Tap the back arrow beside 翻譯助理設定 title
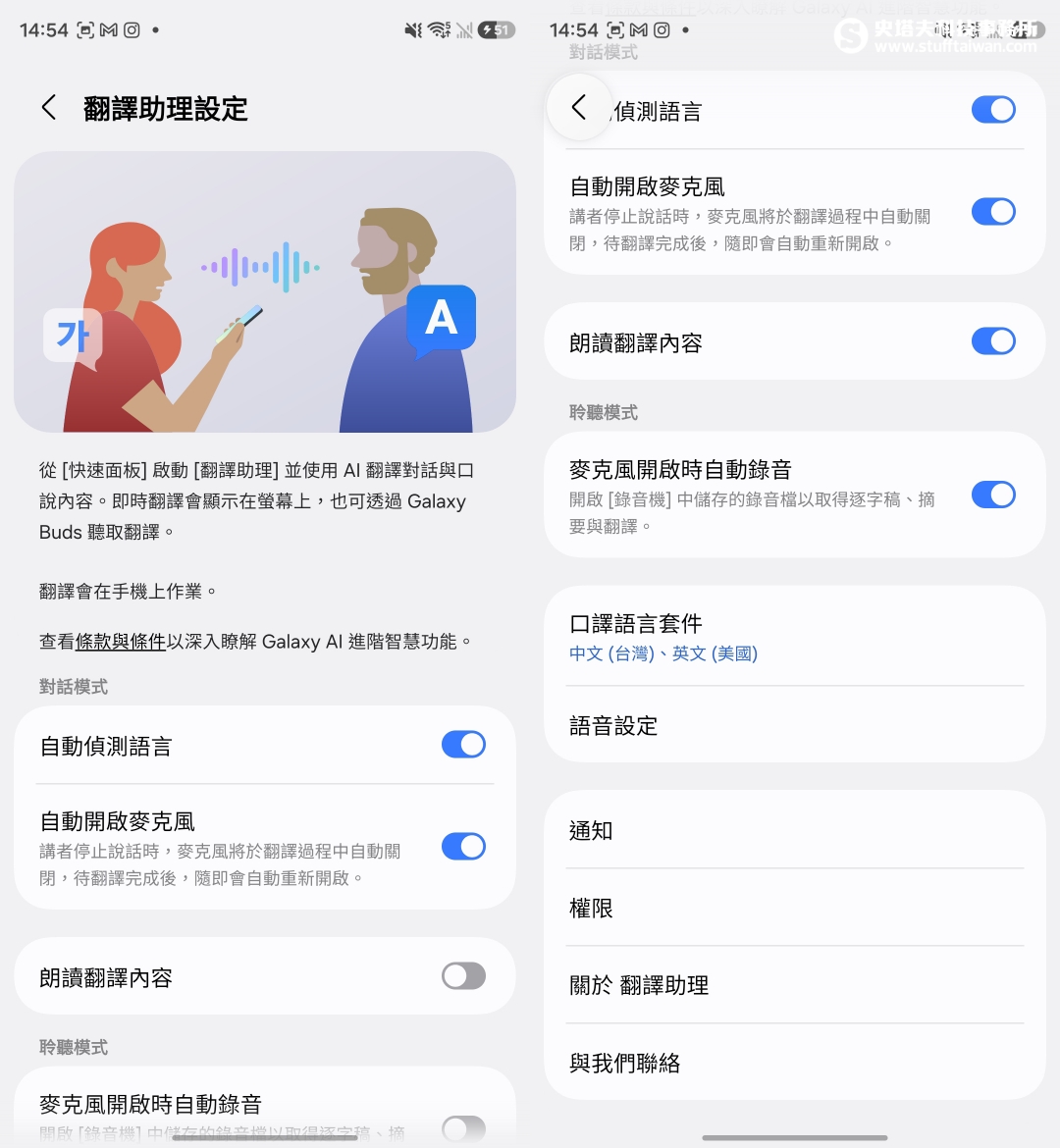The width and height of the screenshot is (1060, 1148). click(x=49, y=108)
